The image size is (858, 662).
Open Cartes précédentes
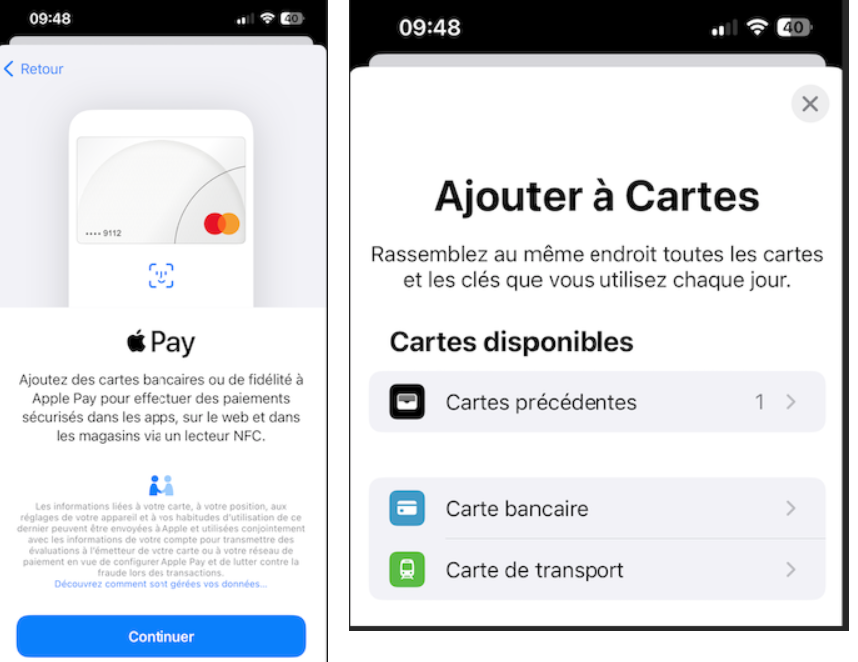[x=597, y=402]
